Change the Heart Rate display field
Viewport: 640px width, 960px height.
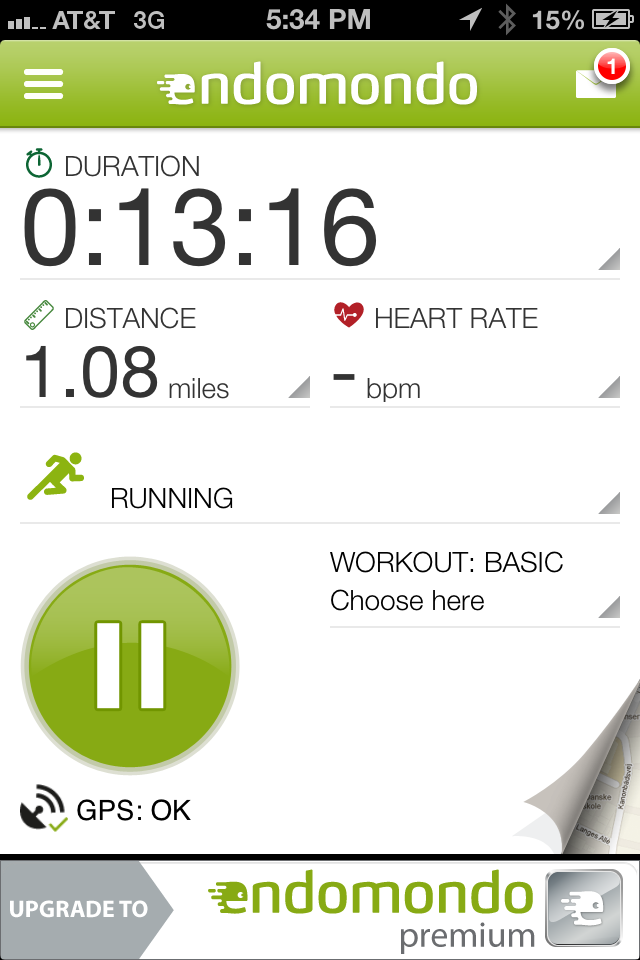tap(475, 360)
